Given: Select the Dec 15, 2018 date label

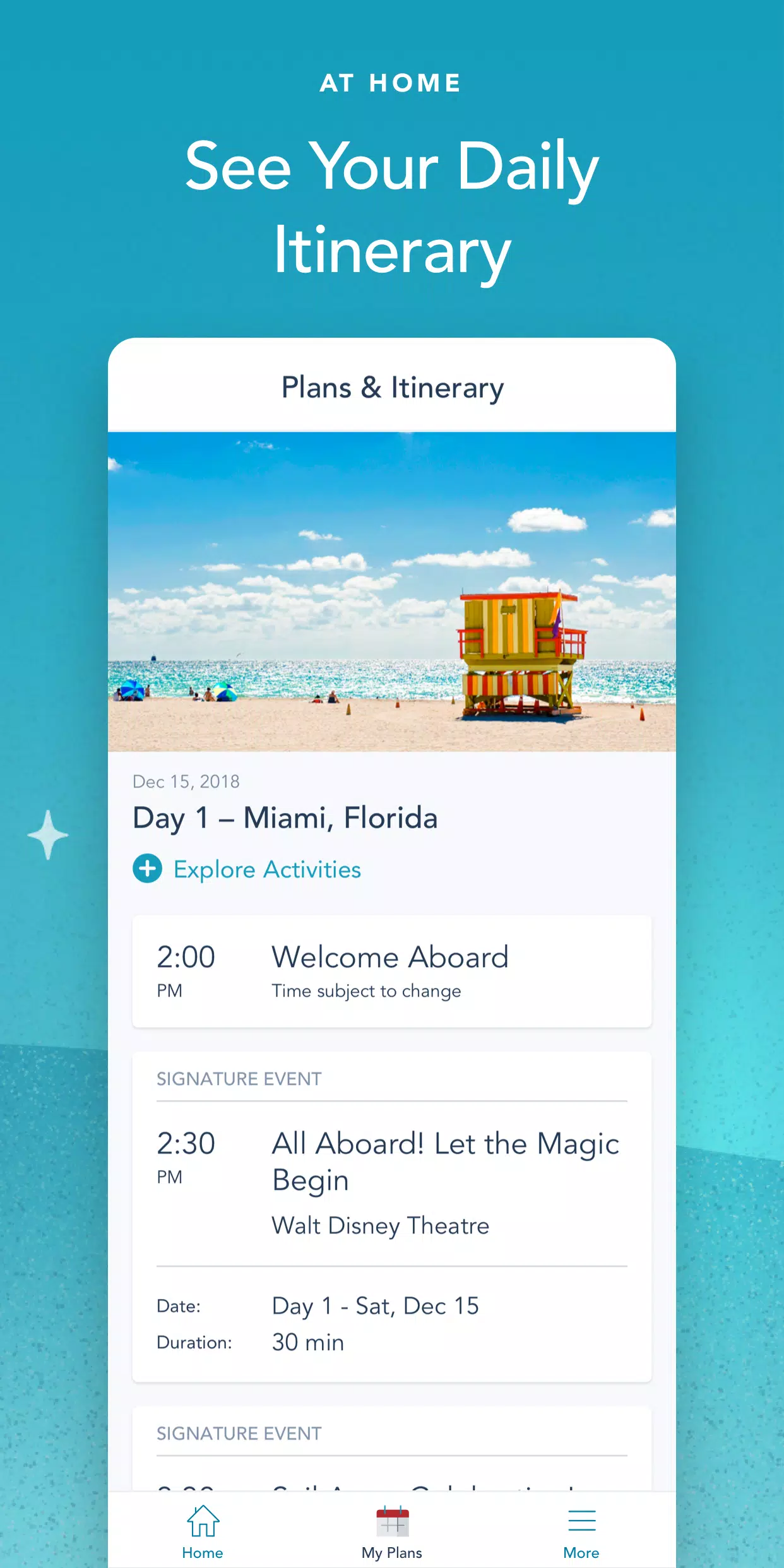Looking at the screenshot, I should click(186, 781).
